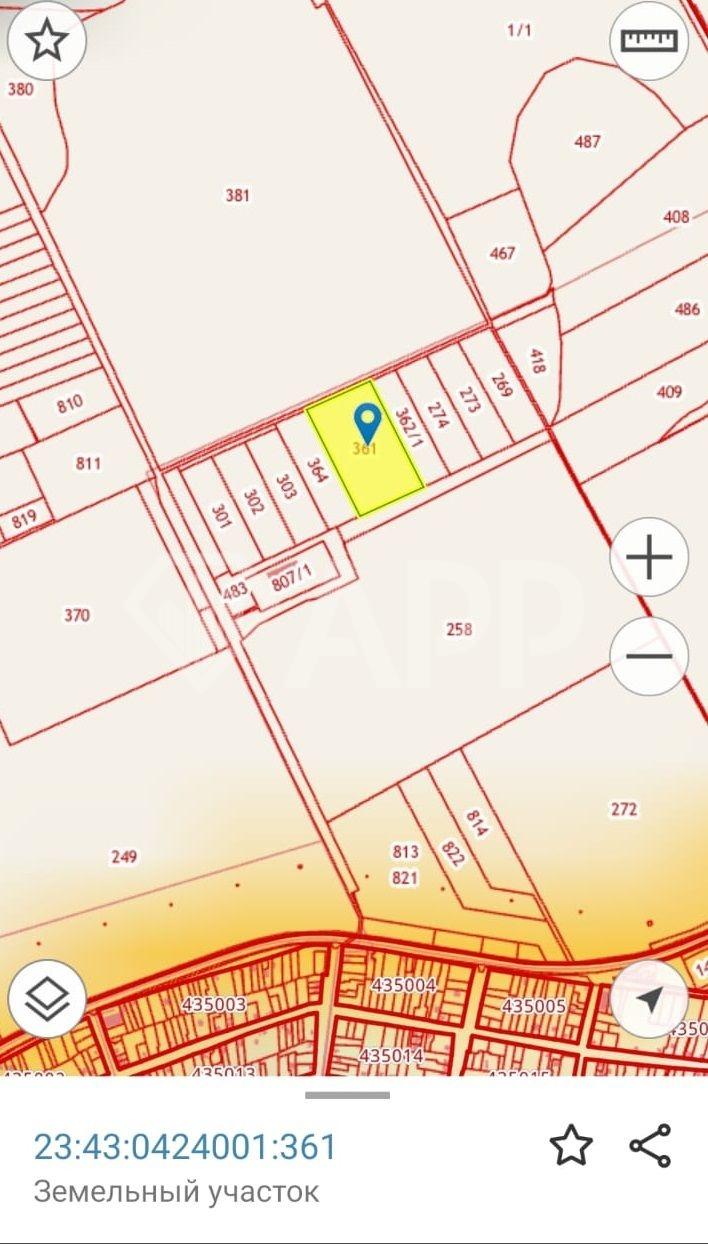
Task: Open favorites with the top star button
Action: [x=46, y=41]
